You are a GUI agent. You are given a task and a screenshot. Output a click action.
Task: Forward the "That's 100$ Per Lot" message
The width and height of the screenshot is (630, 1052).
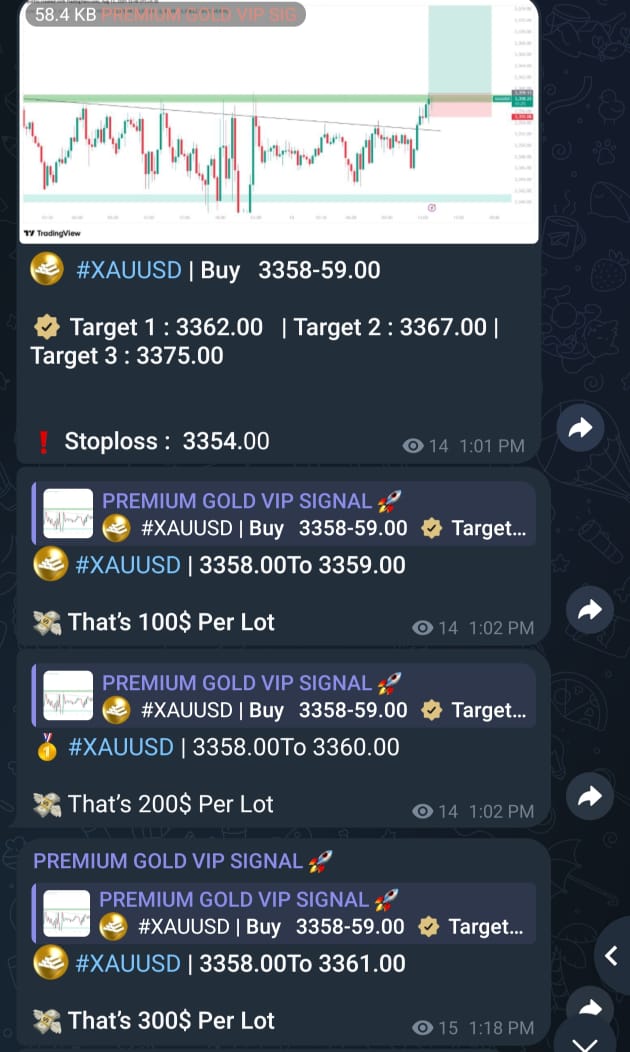click(589, 610)
